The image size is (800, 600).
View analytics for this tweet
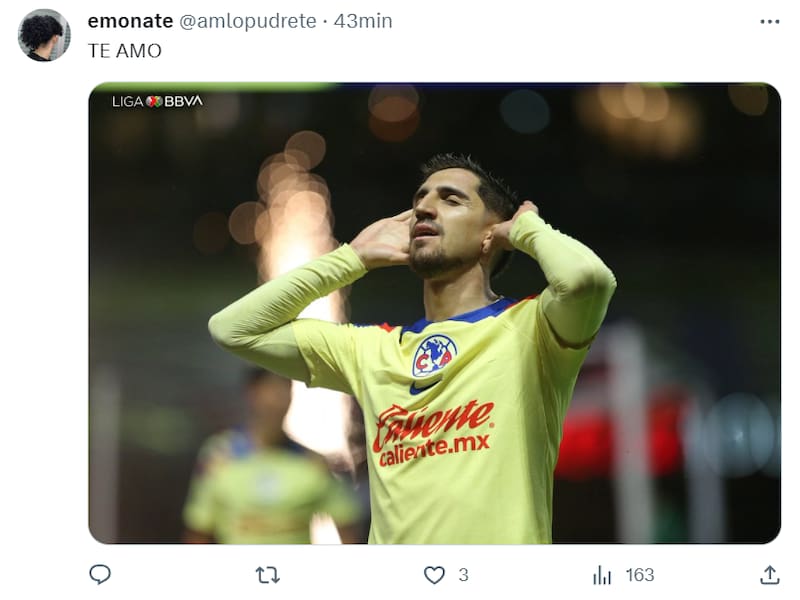tap(602, 574)
